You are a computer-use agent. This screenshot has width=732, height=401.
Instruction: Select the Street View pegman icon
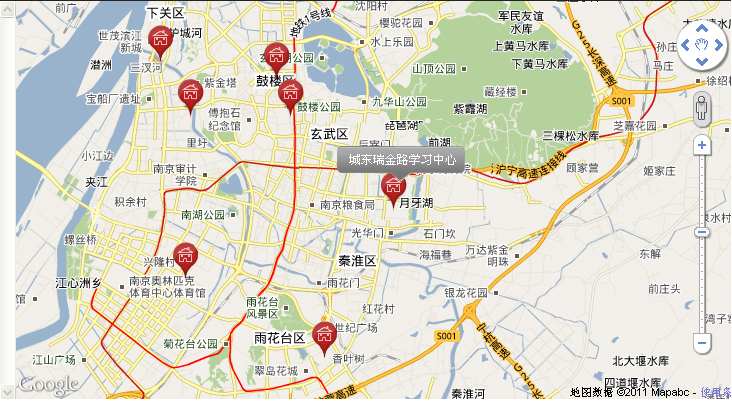[702, 106]
